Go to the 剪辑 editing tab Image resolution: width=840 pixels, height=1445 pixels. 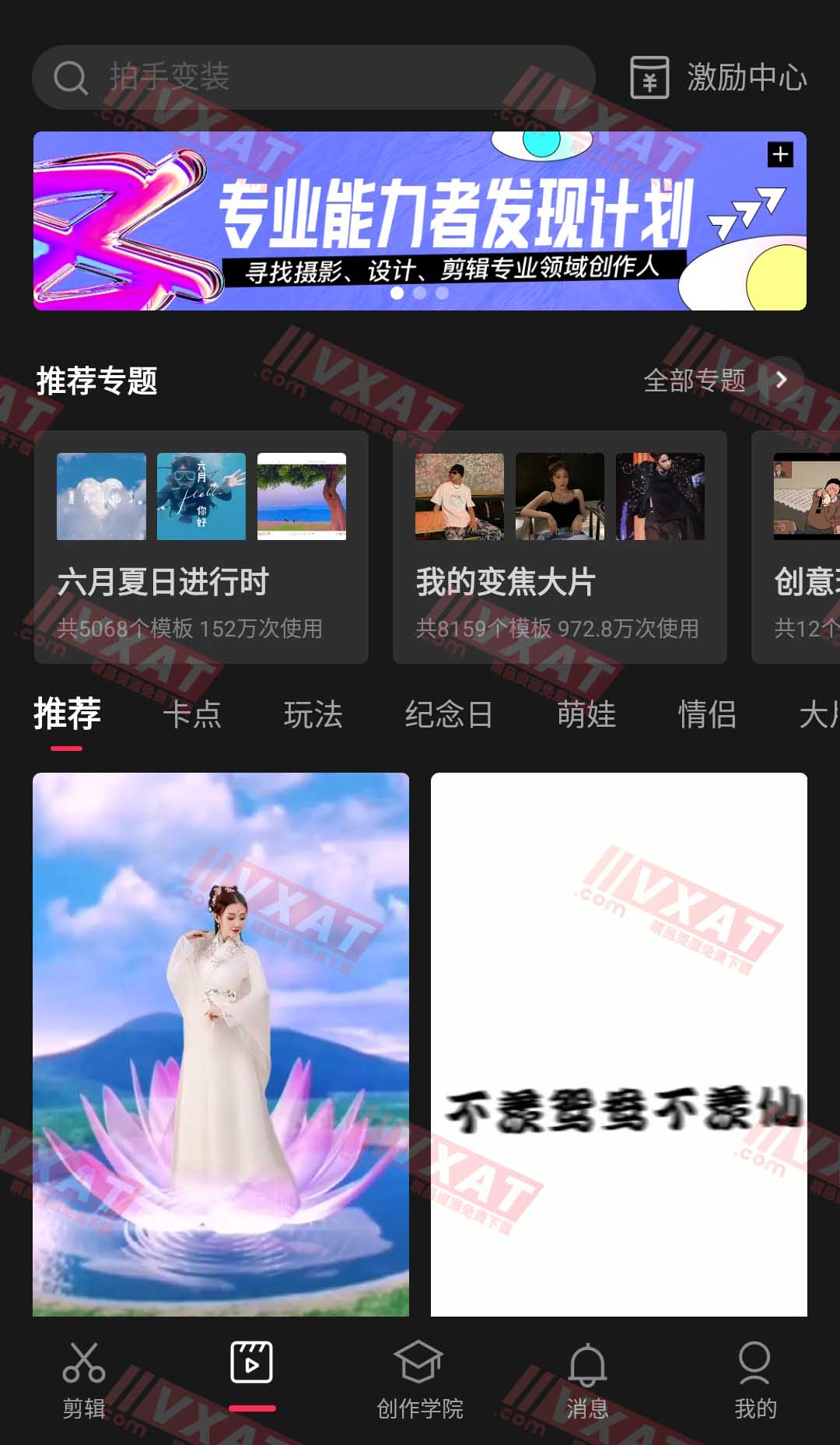tap(84, 1379)
